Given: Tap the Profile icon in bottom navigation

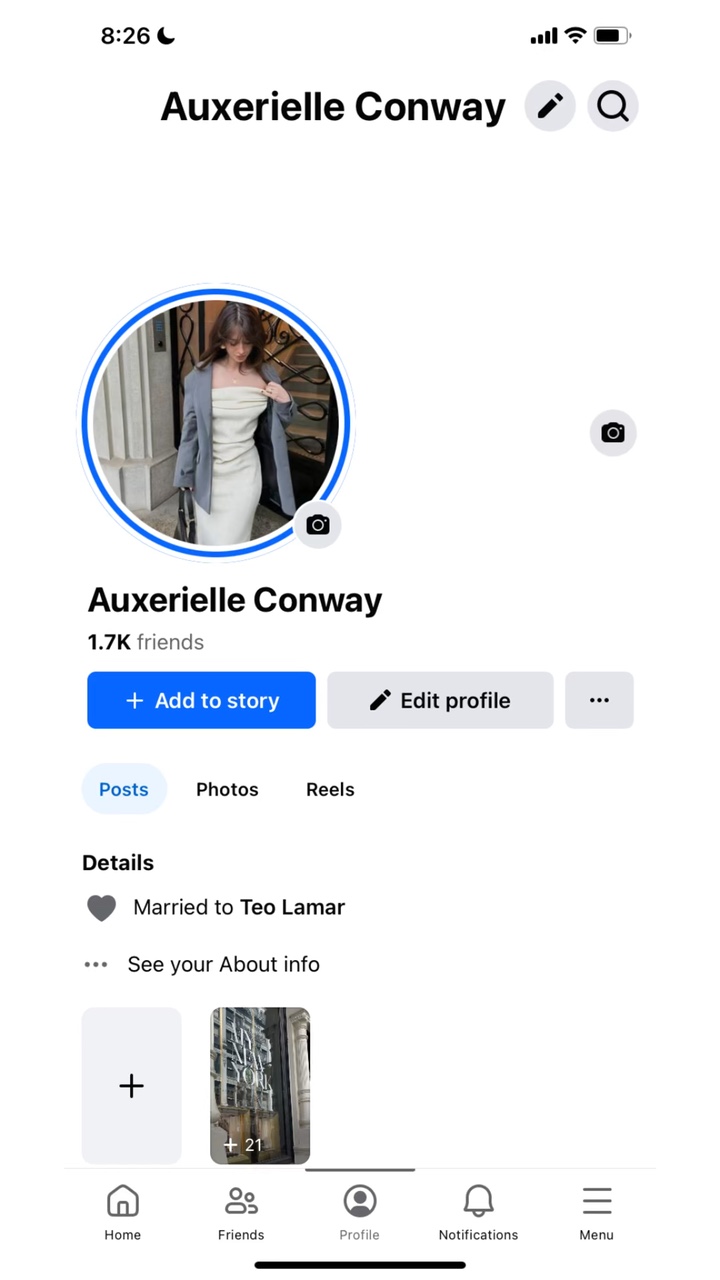Looking at the screenshot, I should coord(359,1210).
